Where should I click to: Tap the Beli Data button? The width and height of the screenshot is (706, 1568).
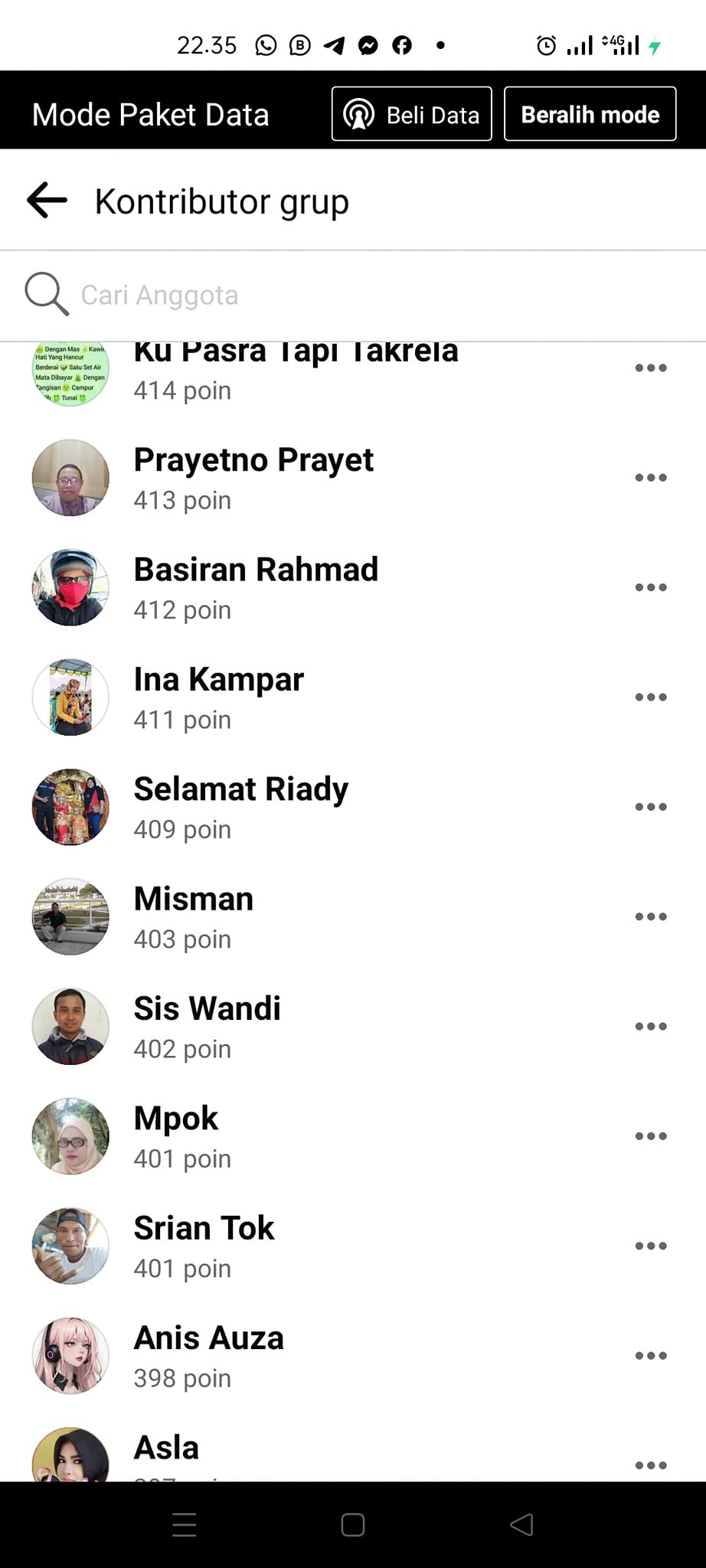(411, 115)
